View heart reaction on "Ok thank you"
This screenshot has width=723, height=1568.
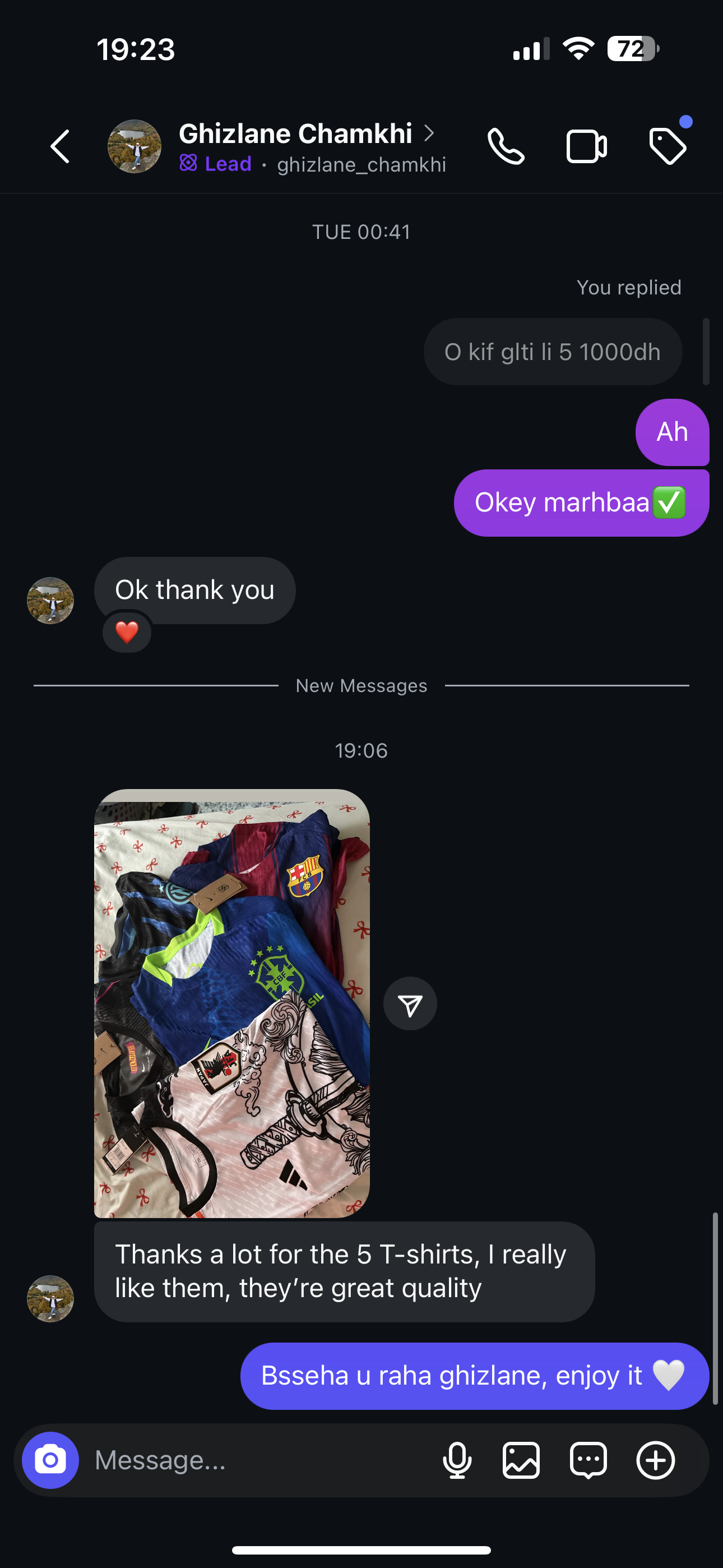click(x=127, y=633)
